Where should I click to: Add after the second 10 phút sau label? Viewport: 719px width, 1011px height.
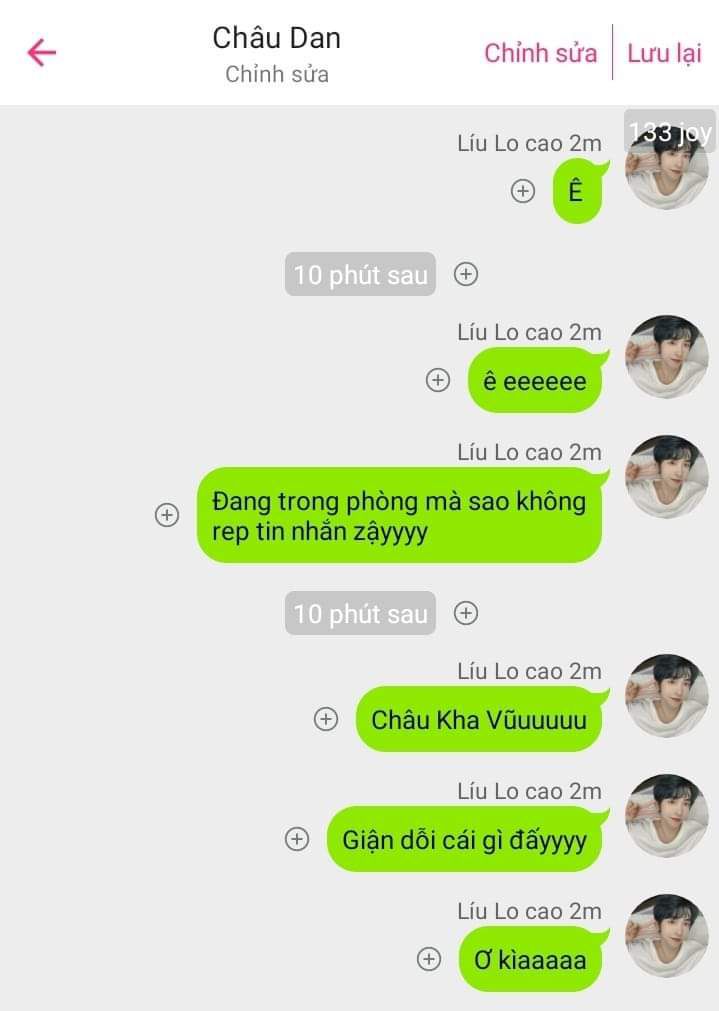(465, 614)
